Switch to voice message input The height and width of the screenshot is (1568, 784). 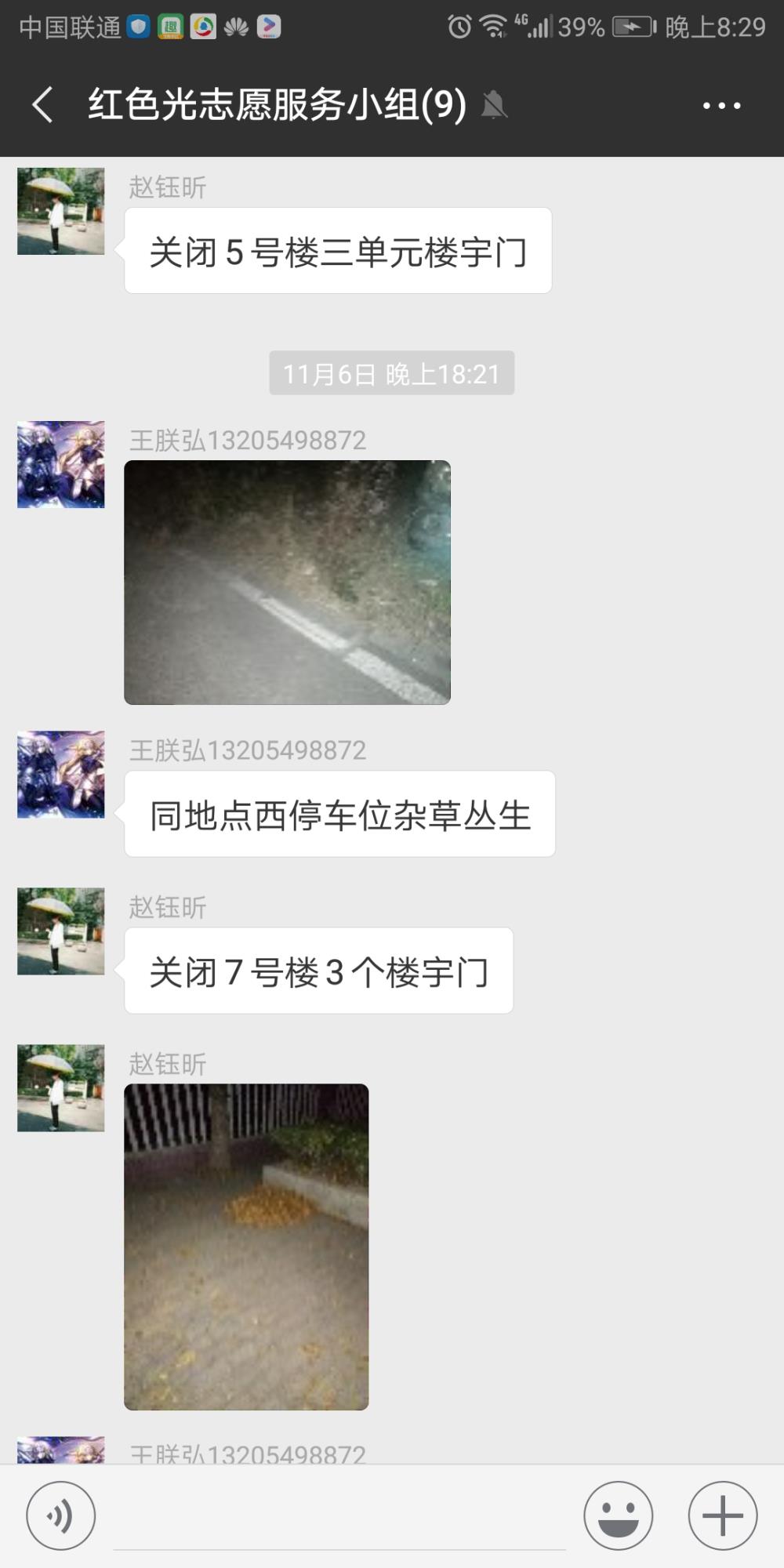pyautogui.click(x=61, y=1516)
